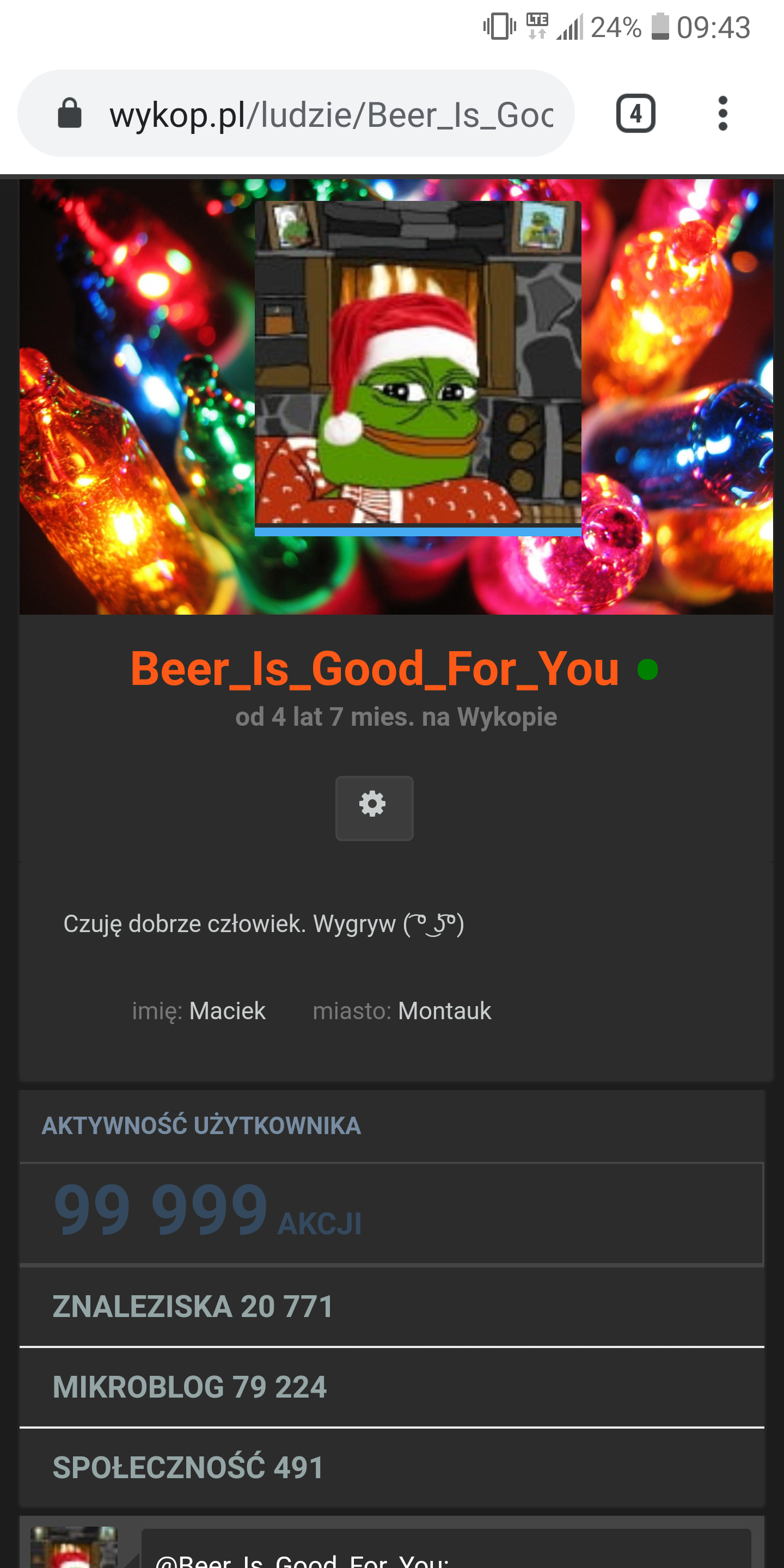The image size is (784, 1568).
Task: Open the profile settings gear button
Action: [373, 808]
